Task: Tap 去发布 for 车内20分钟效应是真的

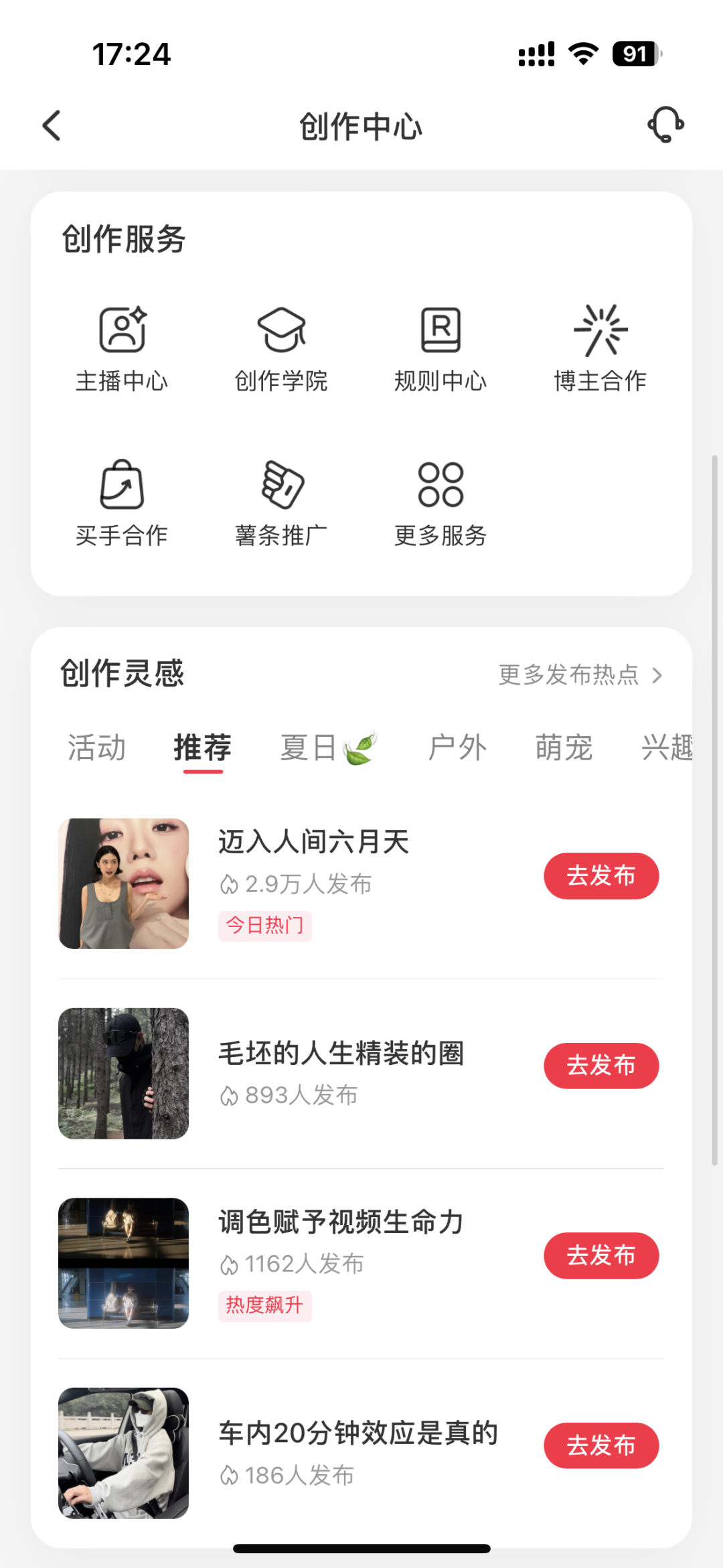Action: click(x=601, y=1445)
